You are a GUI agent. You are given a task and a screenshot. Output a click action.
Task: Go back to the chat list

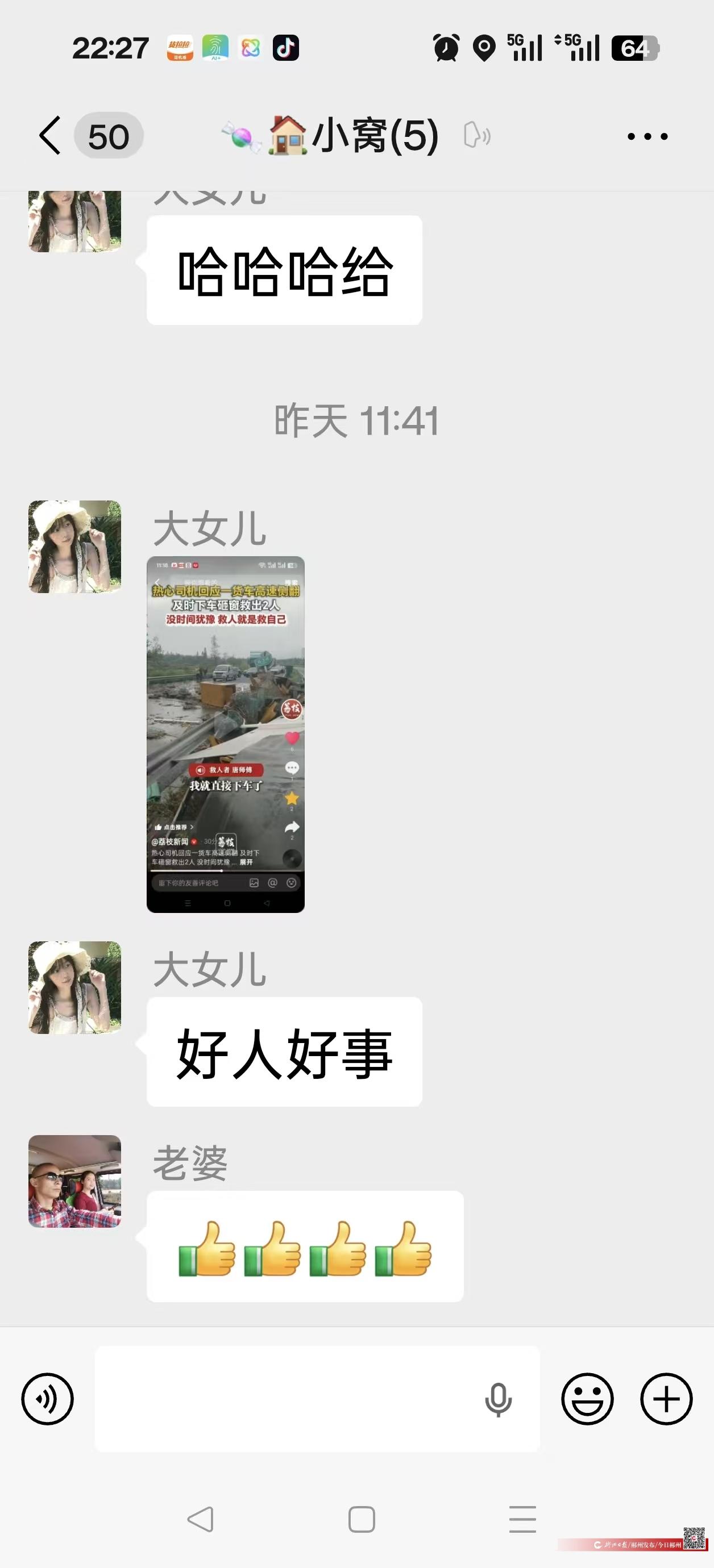pyautogui.click(x=50, y=135)
